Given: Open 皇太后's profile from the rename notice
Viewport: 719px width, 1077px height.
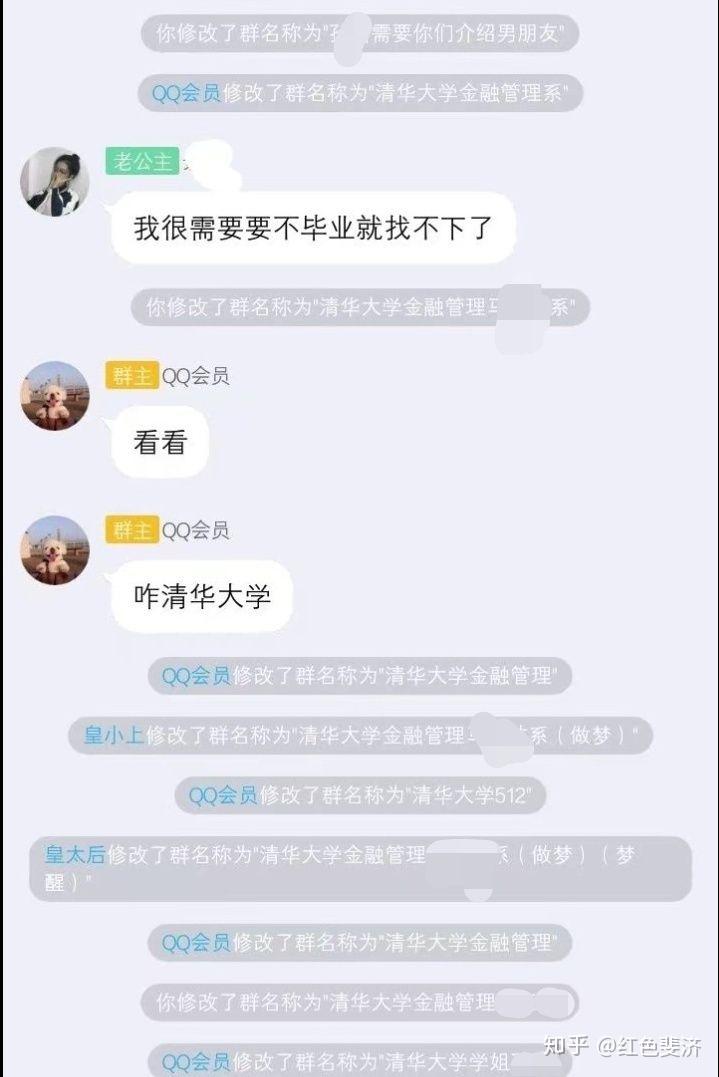Looking at the screenshot, I should [75, 855].
